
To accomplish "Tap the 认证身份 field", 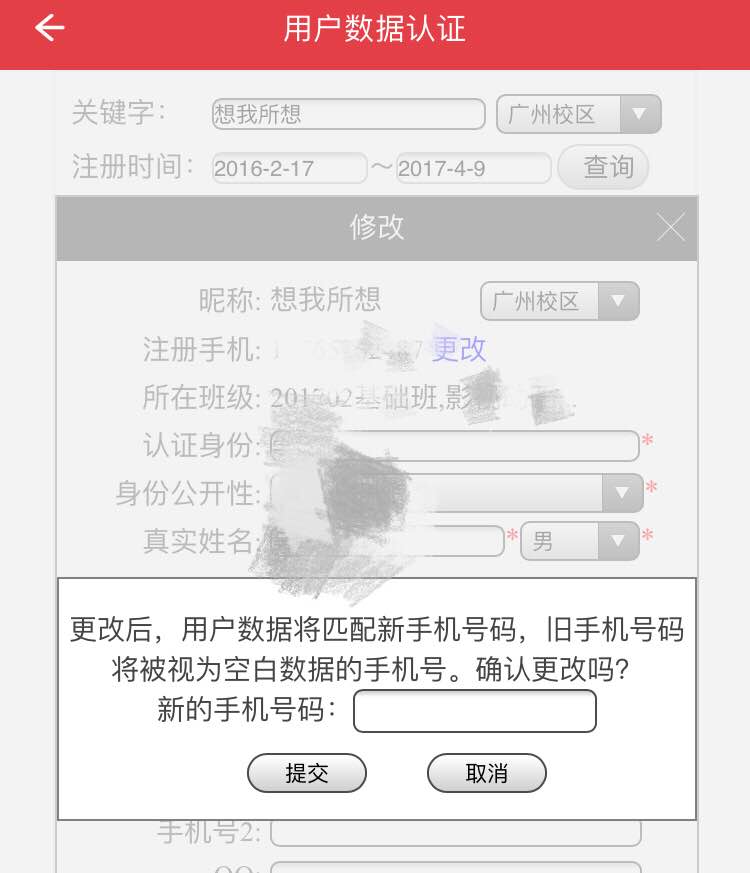I will [x=455, y=445].
